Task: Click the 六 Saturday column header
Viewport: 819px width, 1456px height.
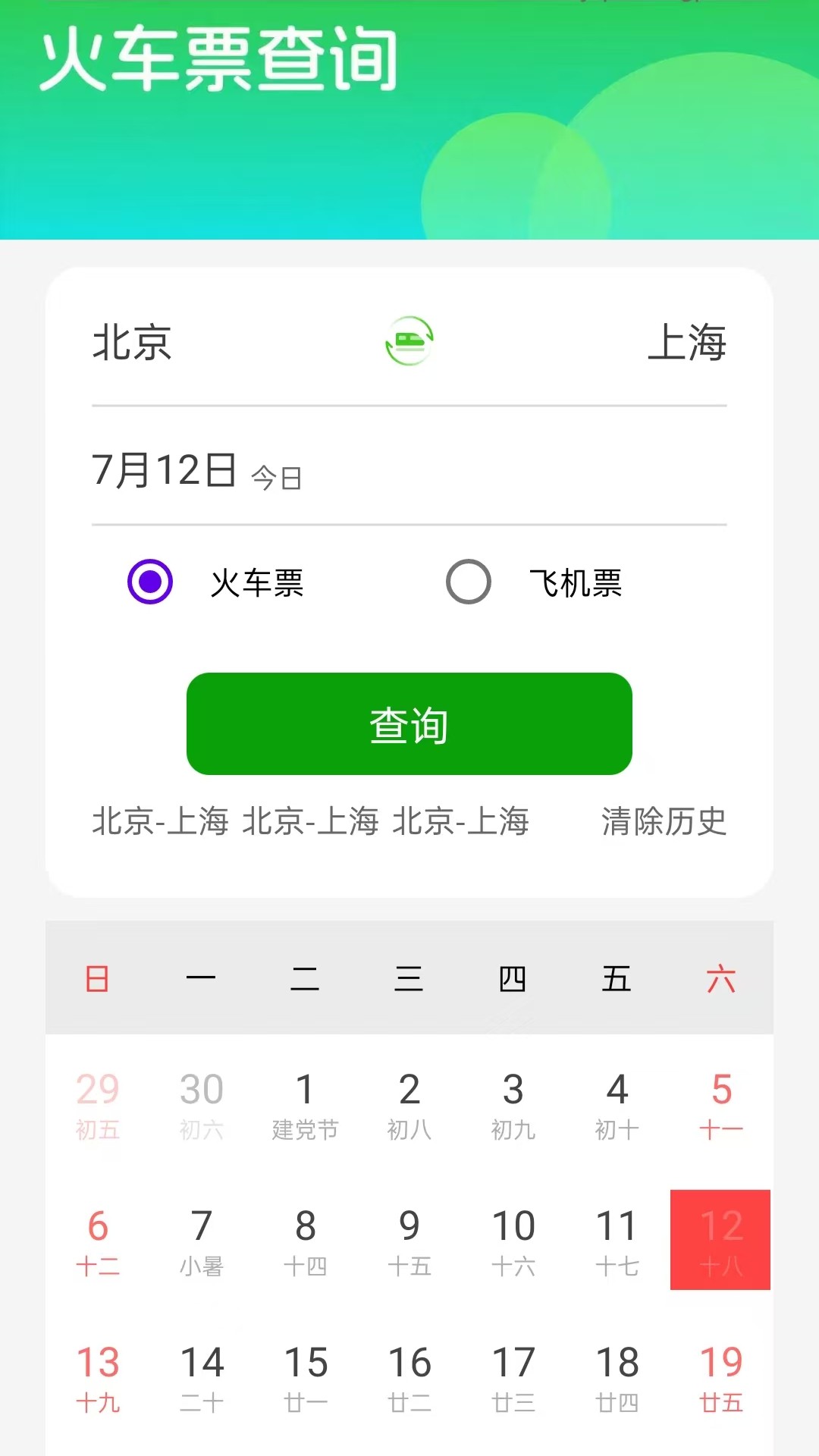Action: [720, 978]
